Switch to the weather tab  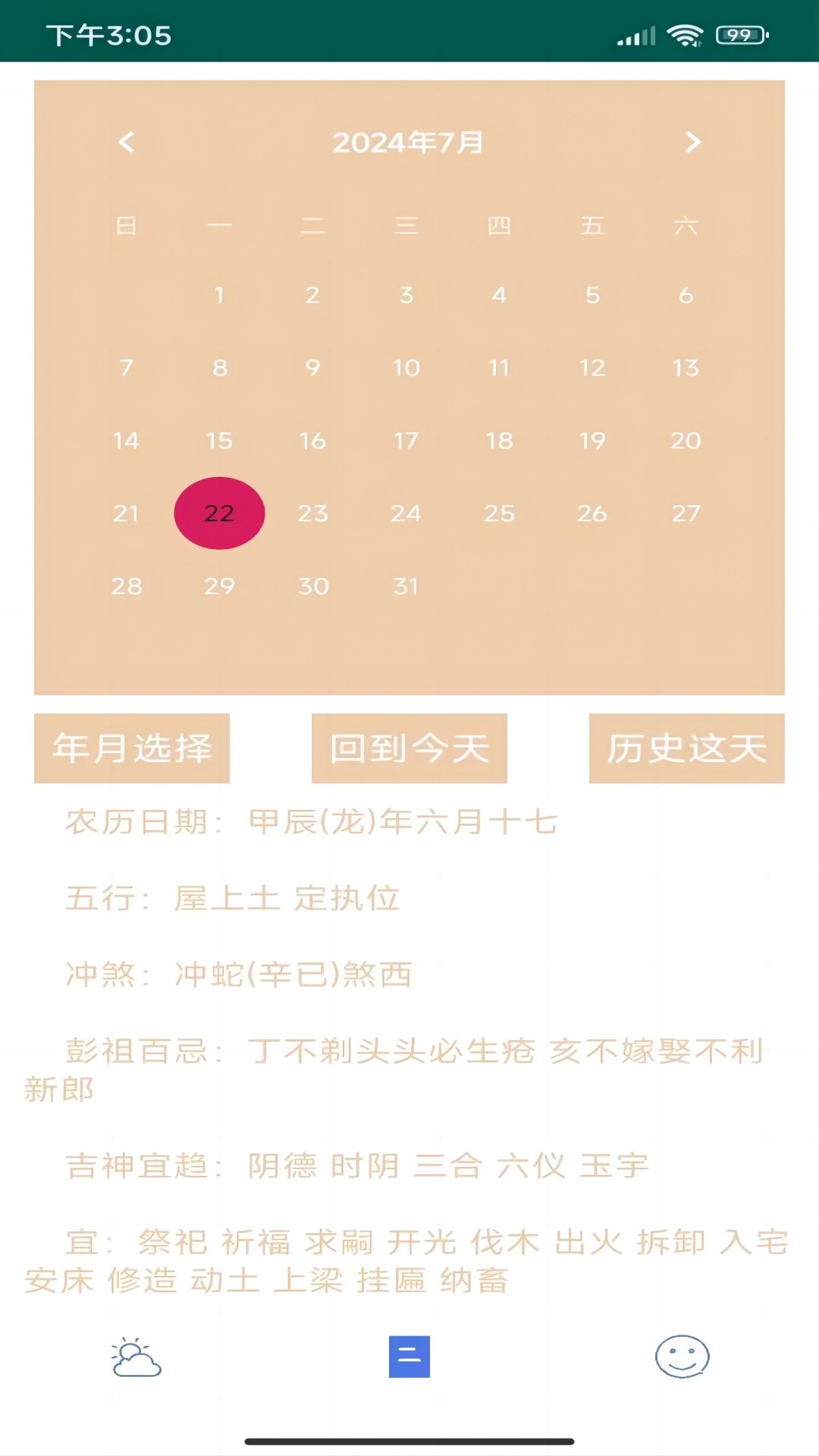tap(136, 1357)
